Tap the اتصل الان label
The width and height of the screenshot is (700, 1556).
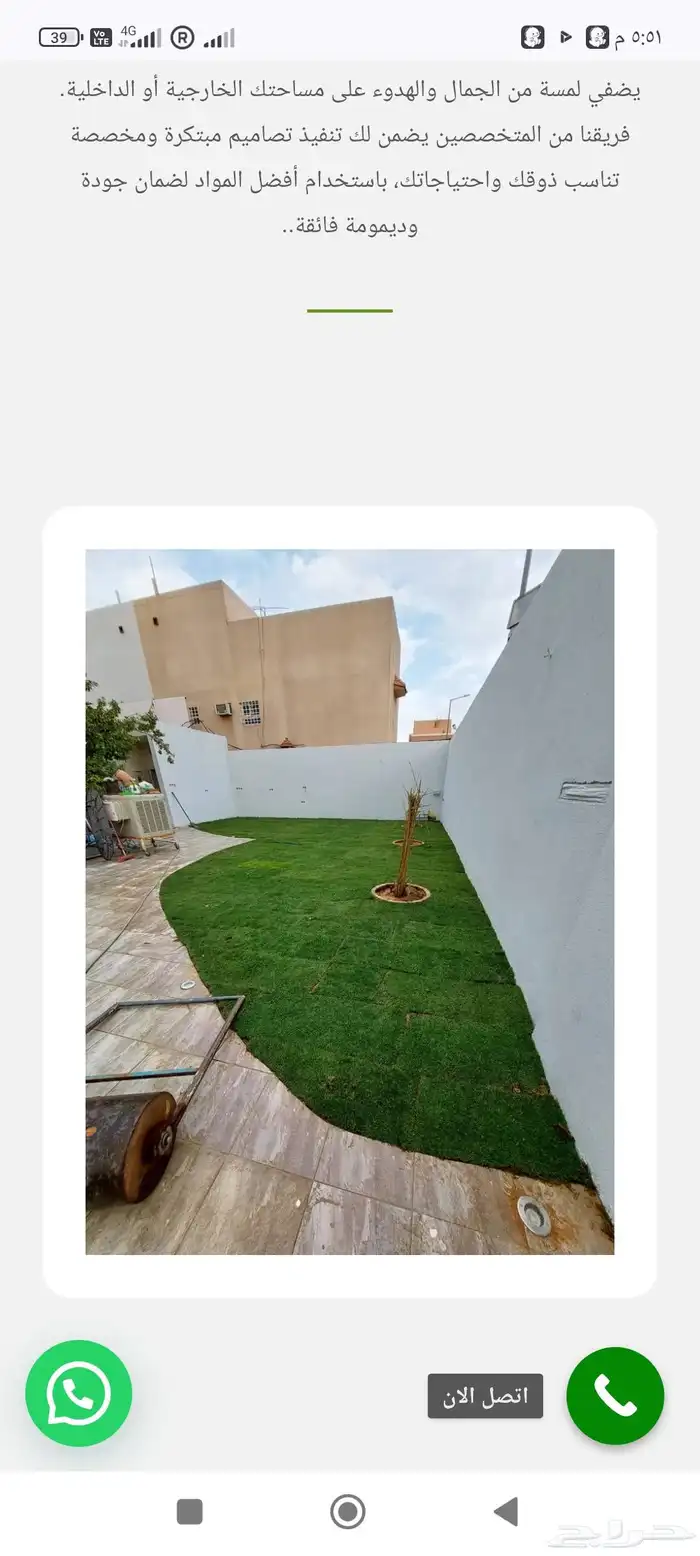(x=485, y=1396)
